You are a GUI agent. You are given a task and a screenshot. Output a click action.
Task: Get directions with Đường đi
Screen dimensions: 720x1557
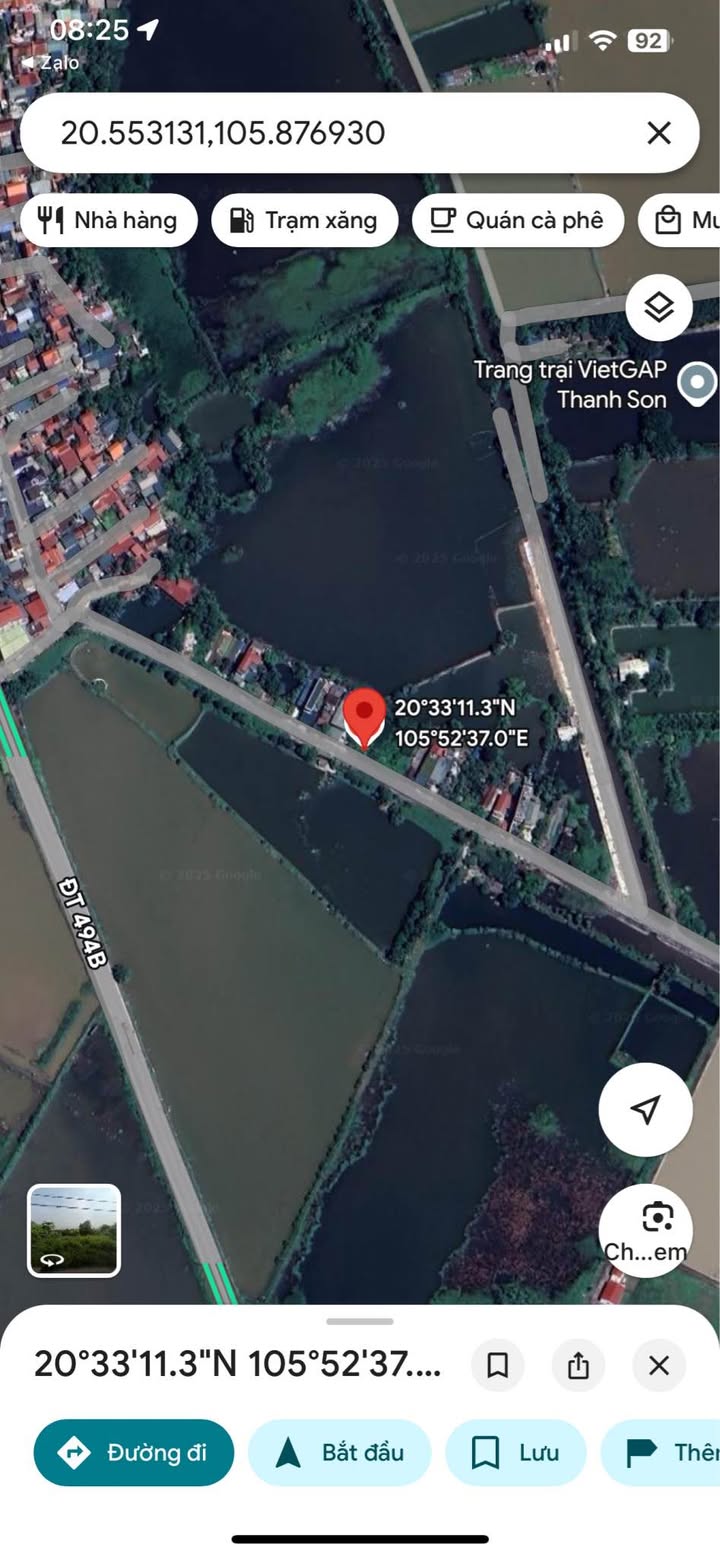[134, 1452]
